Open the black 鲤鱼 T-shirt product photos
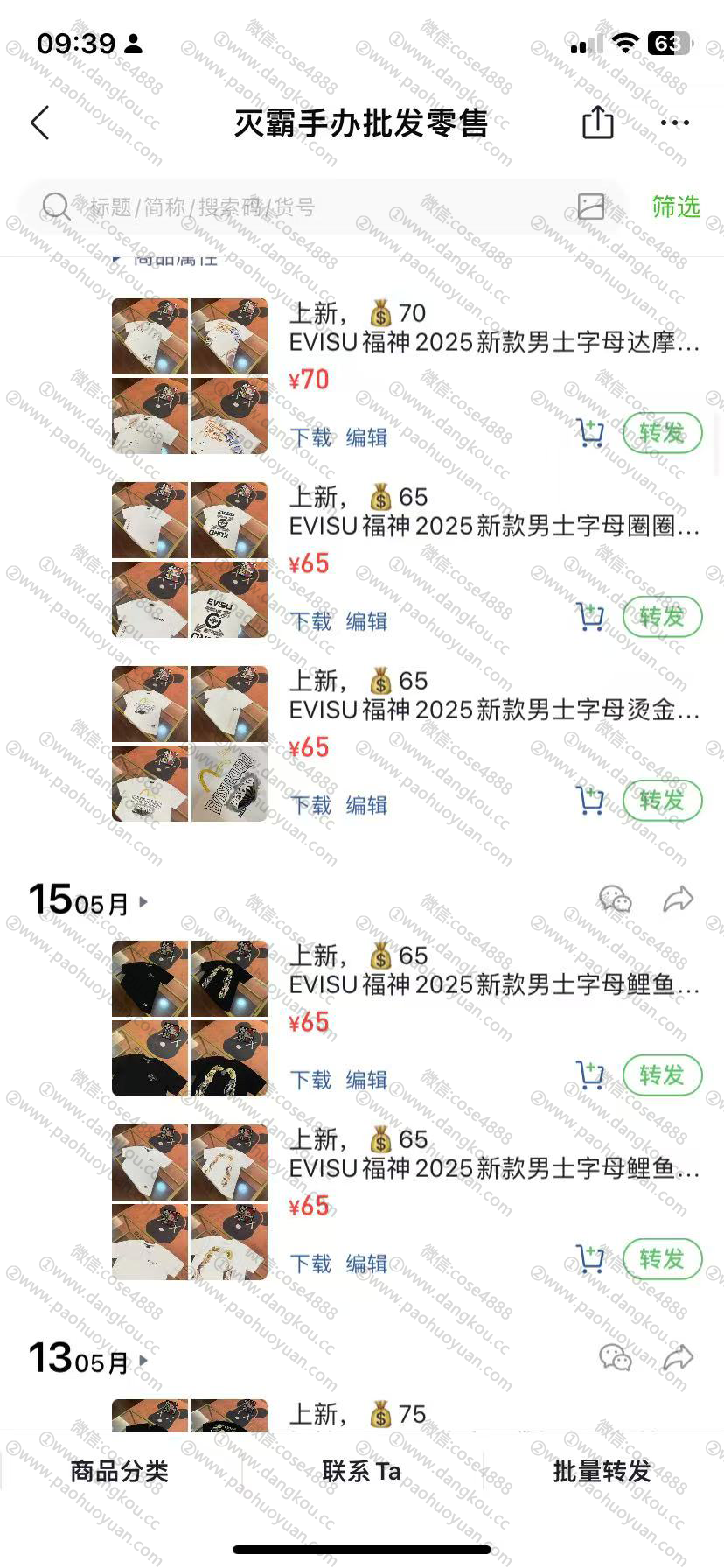 (x=190, y=1018)
